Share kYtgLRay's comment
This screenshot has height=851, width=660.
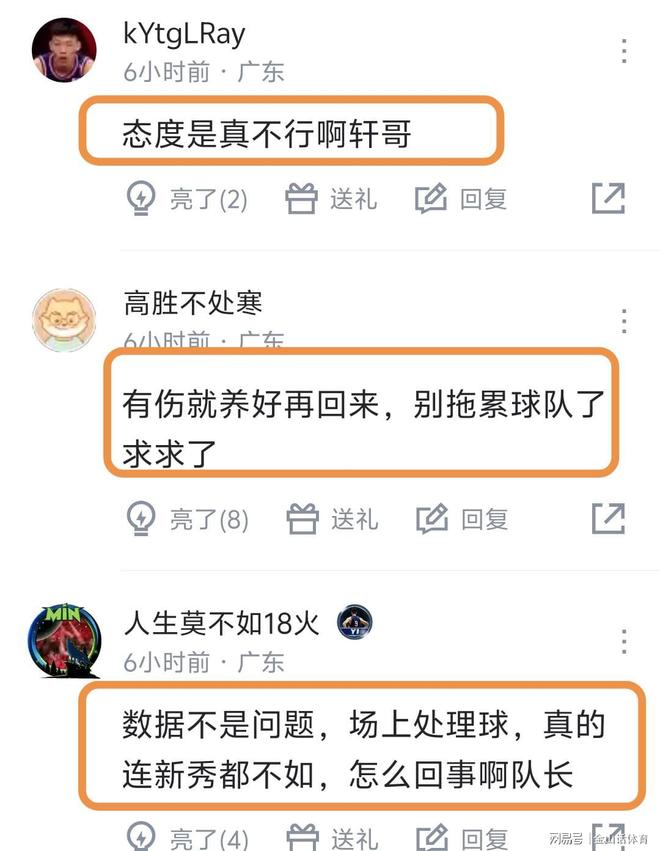tap(608, 199)
